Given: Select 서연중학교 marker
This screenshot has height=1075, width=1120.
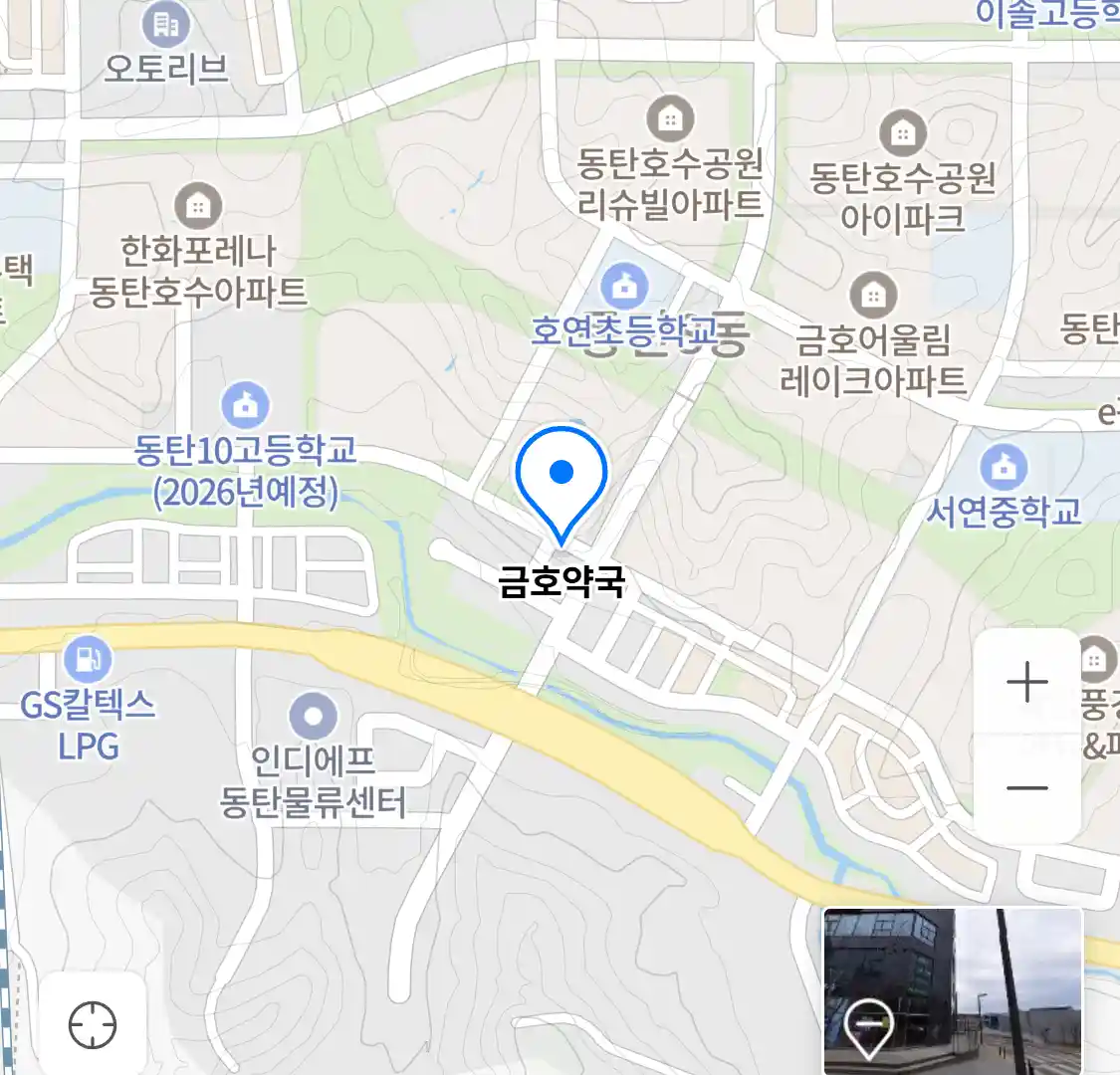Looking at the screenshot, I should 1004,467.
